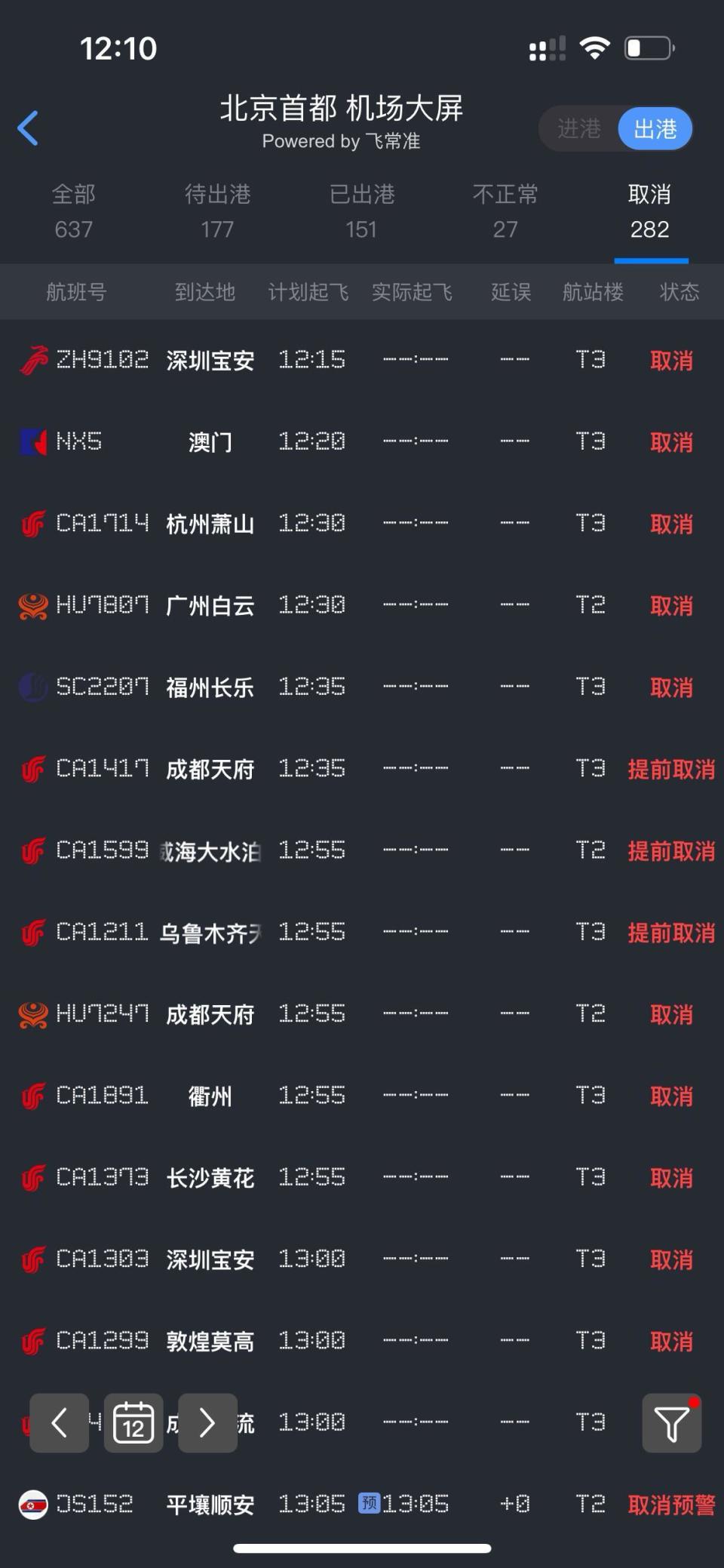Image resolution: width=724 pixels, height=1568 pixels.
Task: Switch to the 全部 tab
Action: 72,211
